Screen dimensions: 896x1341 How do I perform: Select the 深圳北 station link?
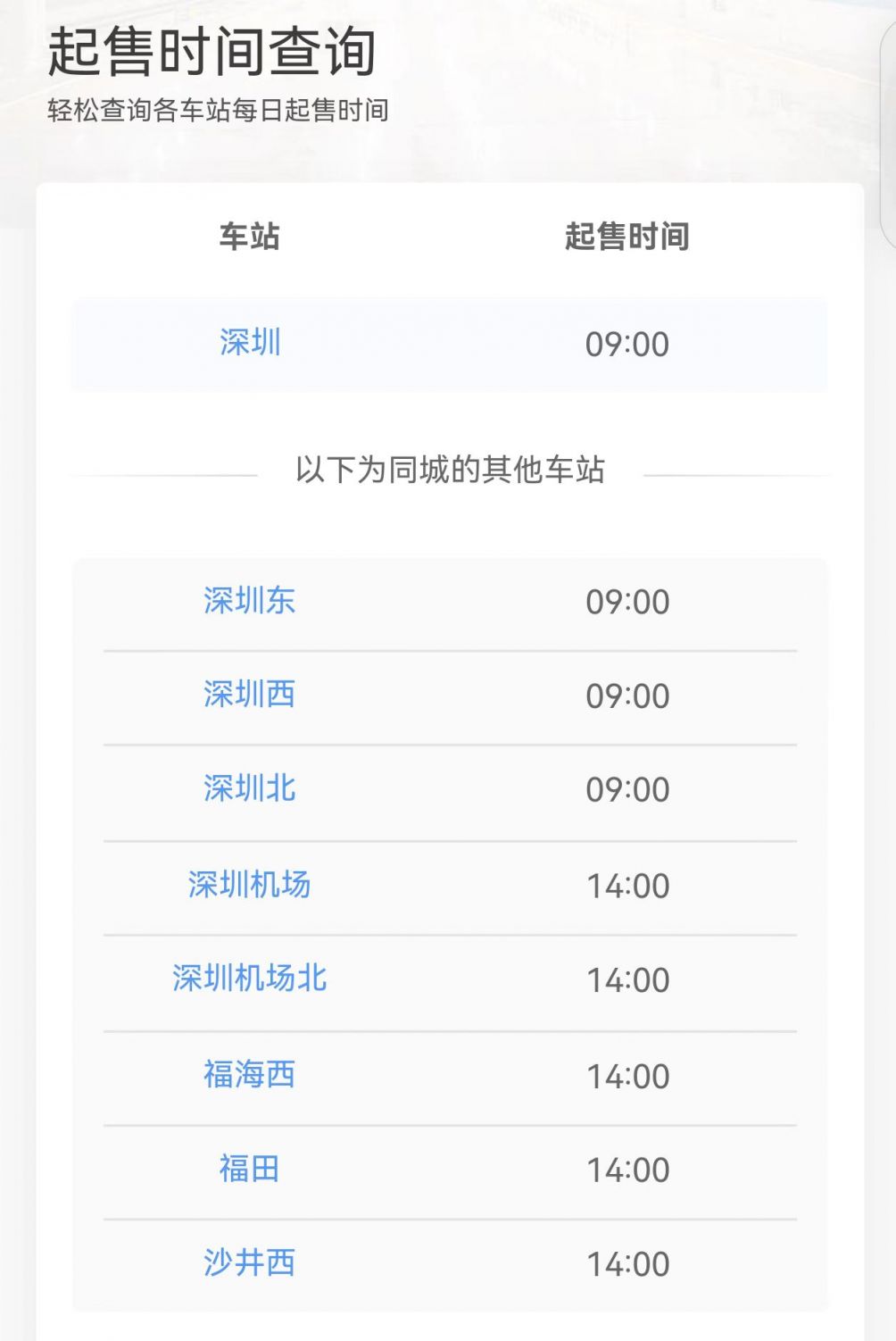tap(248, 787)
